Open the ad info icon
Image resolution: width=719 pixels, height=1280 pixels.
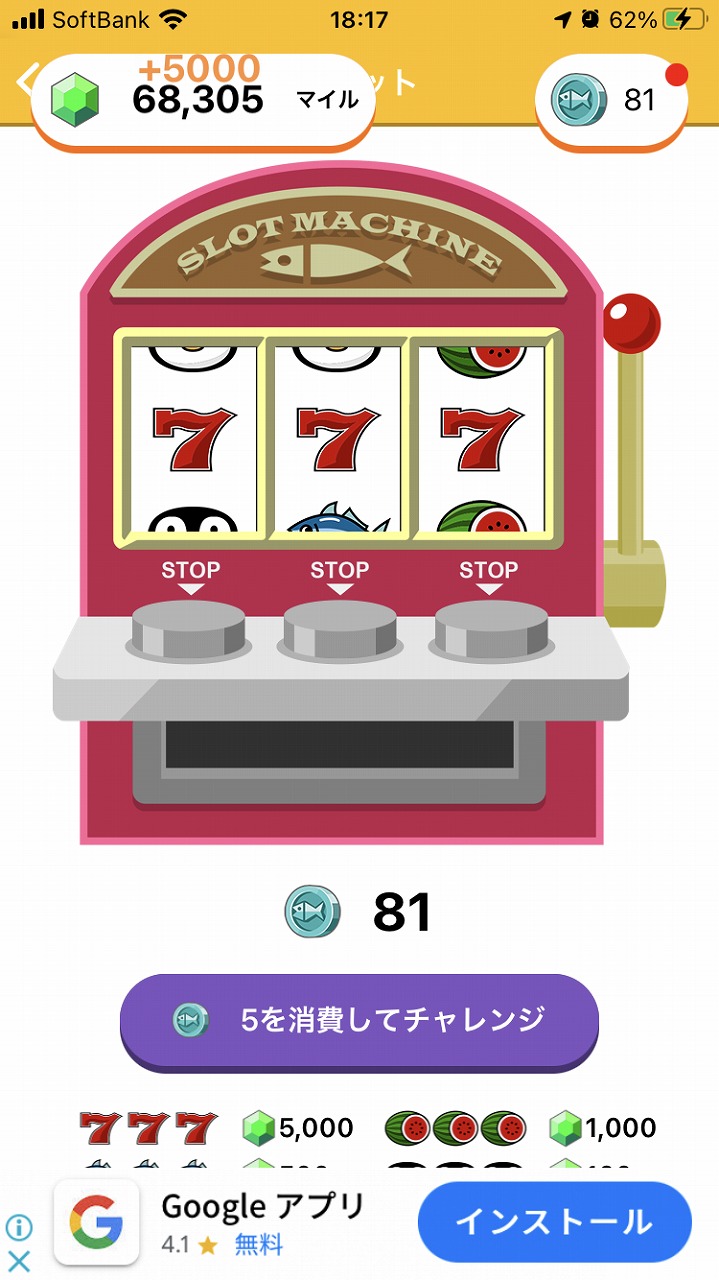coord(20,1227)
